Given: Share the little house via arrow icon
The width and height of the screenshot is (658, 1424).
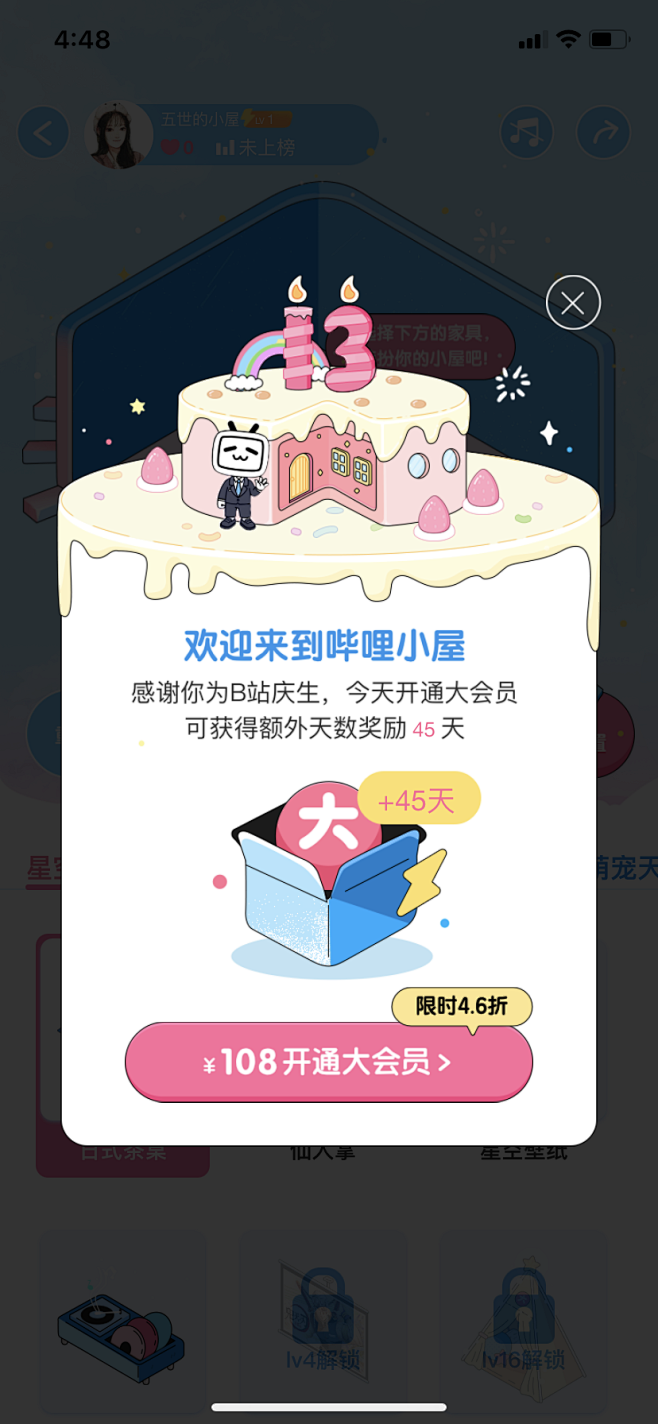Looking at the screenshot, I should coord(603,133).
